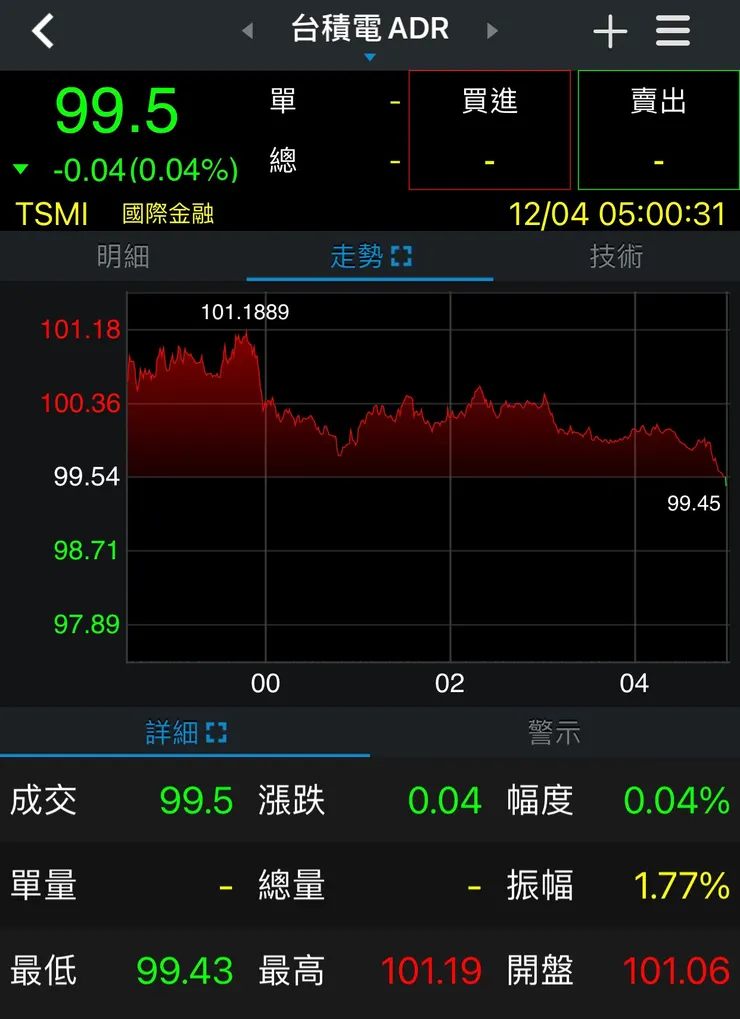Screen dimensions: 740x1019
Task: Tap the plus icon to add a stock
Action: point(610,31)
